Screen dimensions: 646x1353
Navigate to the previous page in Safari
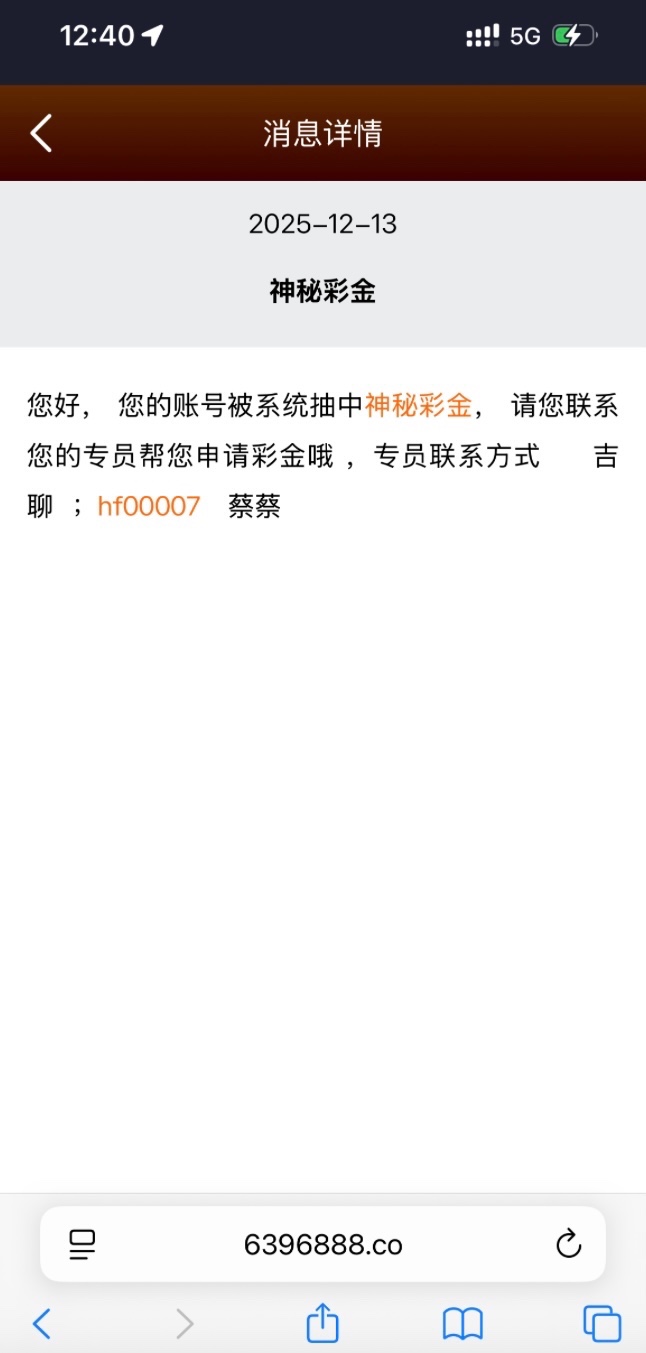[x=41, y=1324]
